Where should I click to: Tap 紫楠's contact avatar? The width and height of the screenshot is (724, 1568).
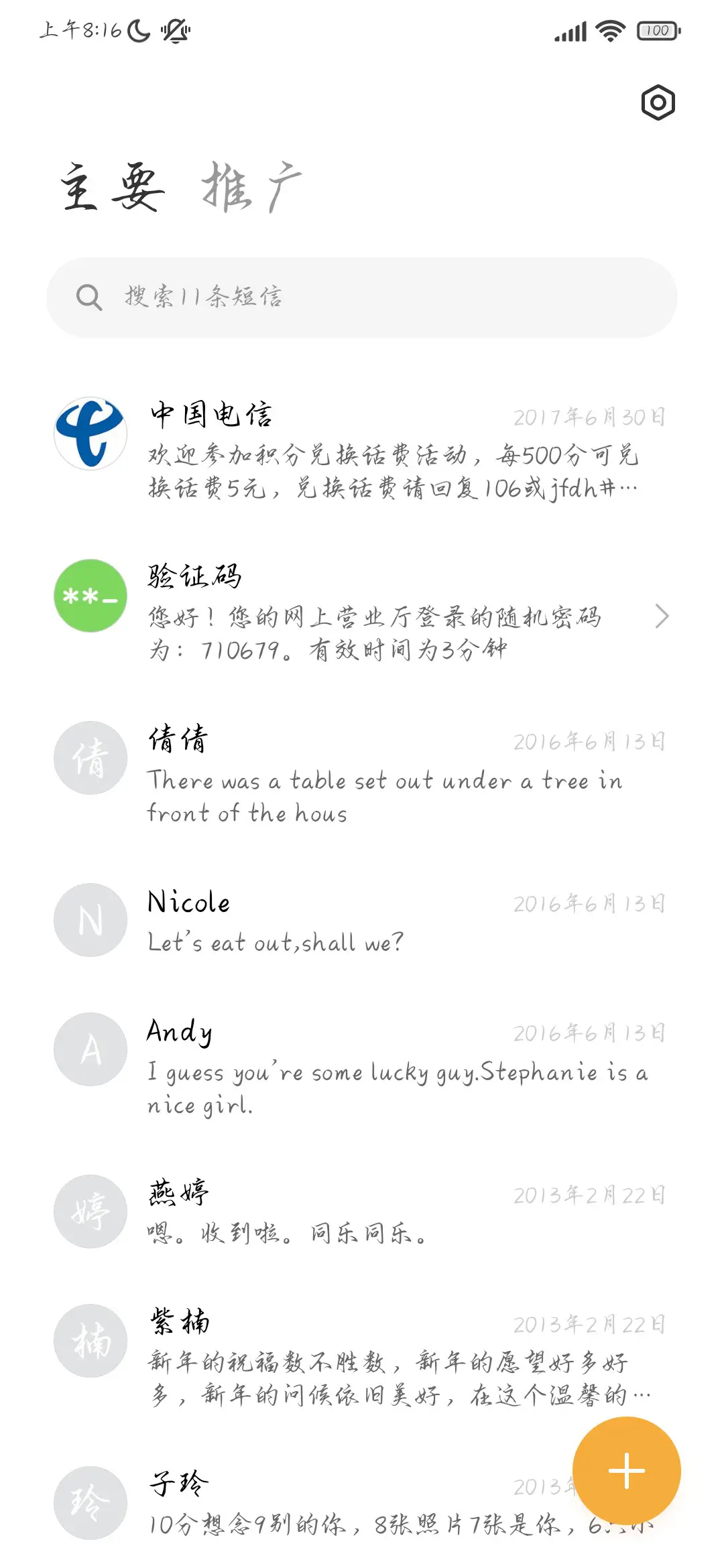90,1340
